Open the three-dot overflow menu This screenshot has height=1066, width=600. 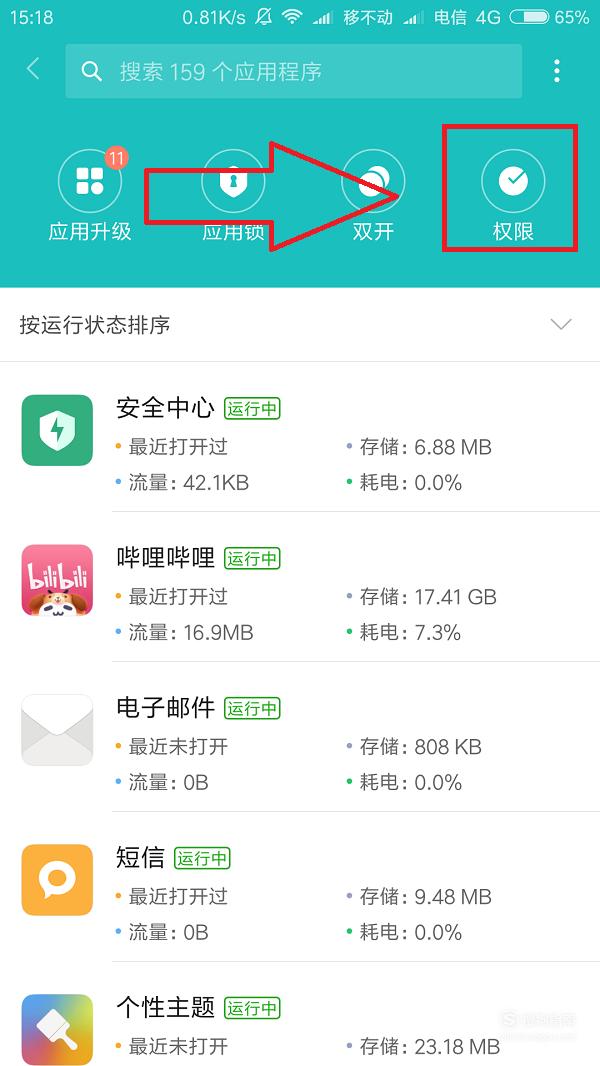557,71
